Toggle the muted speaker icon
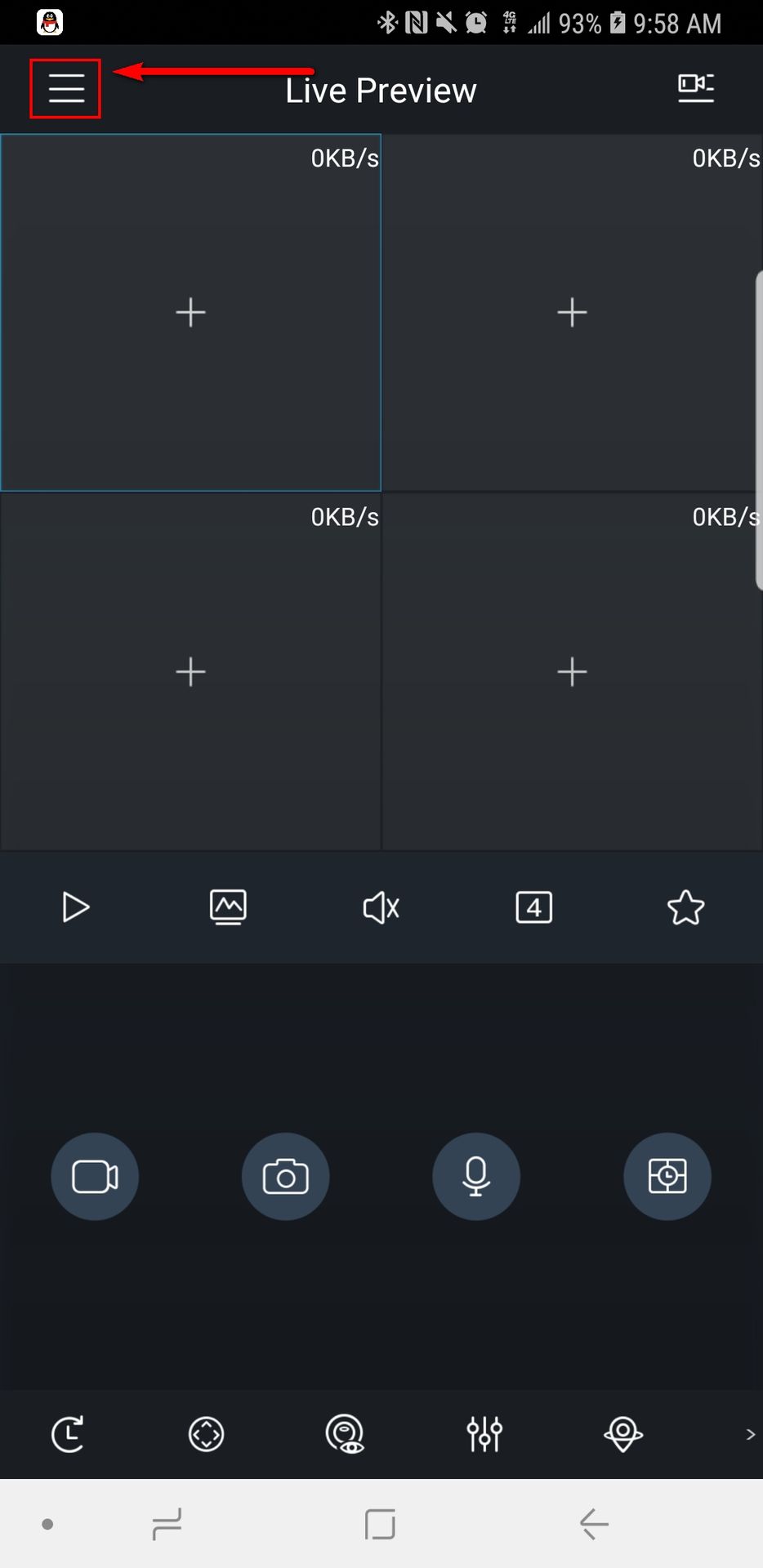Viewport: 763px width, 1568px height. (x=381, y=907)
